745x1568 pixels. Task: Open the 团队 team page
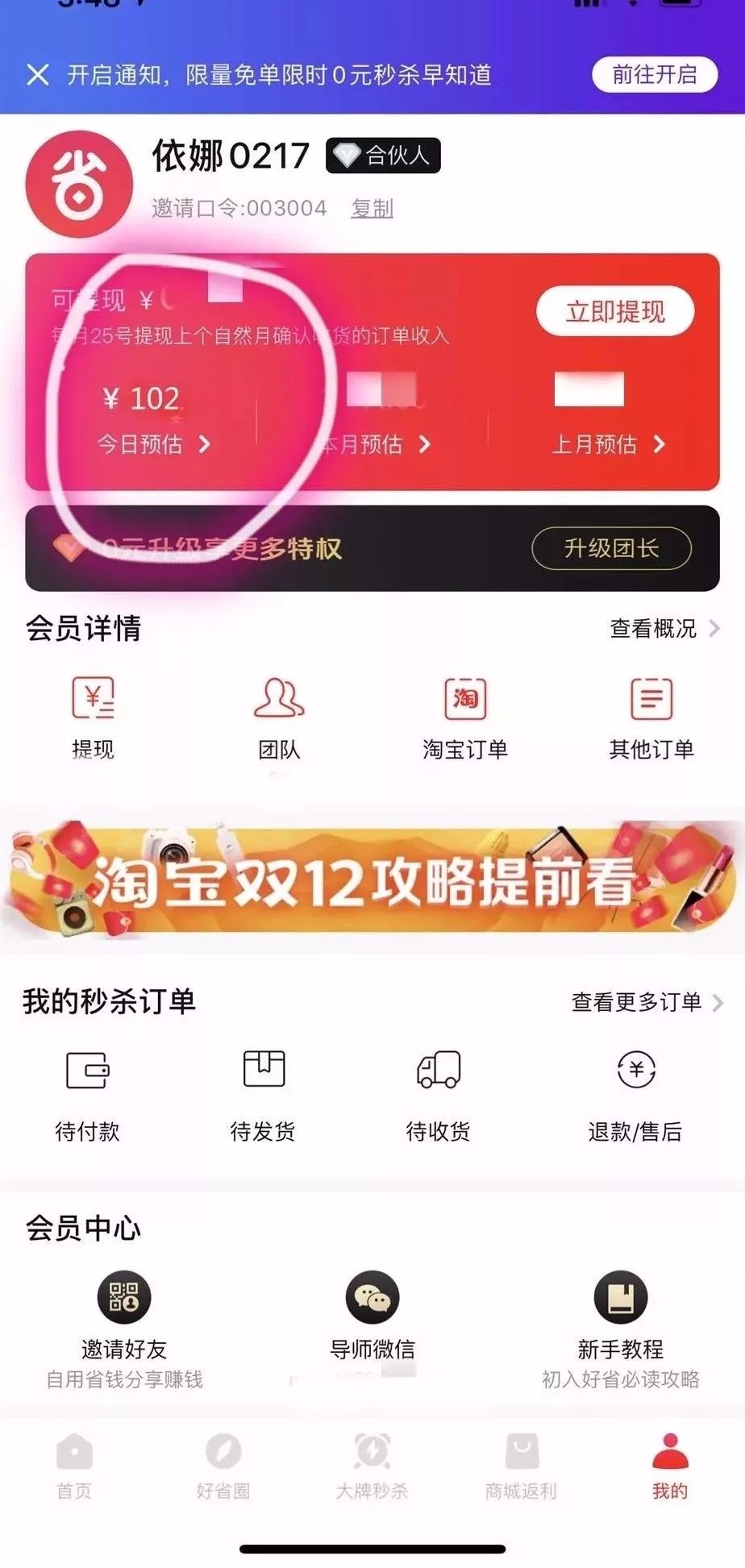click(279, 717)
